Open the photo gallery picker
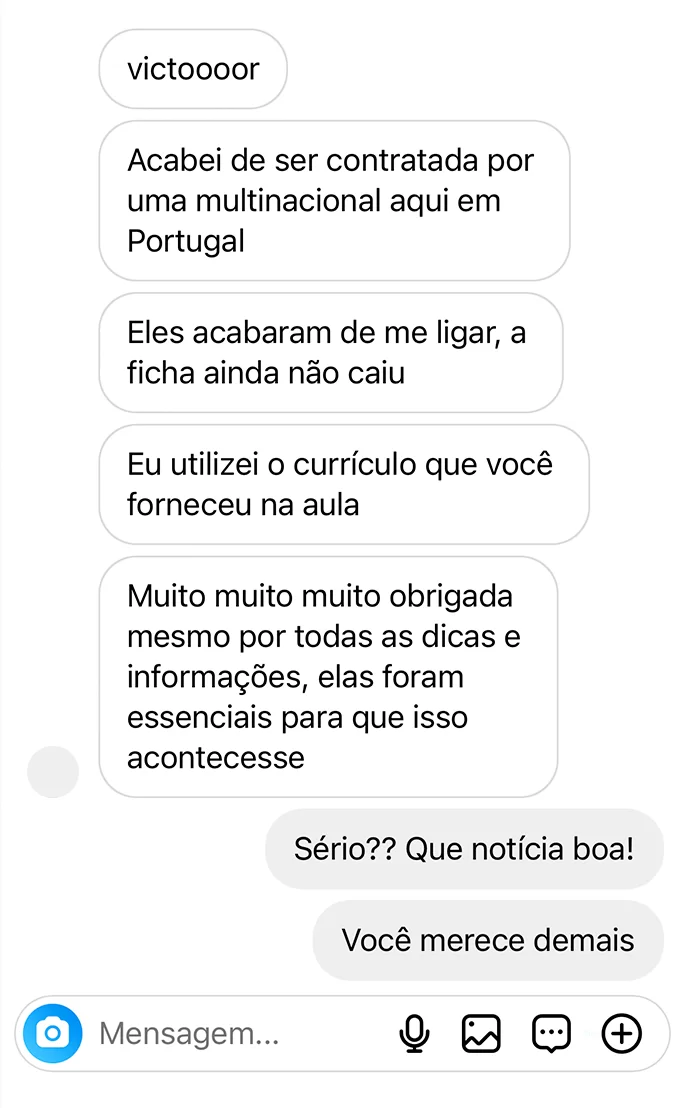 tap(481, 1034)
